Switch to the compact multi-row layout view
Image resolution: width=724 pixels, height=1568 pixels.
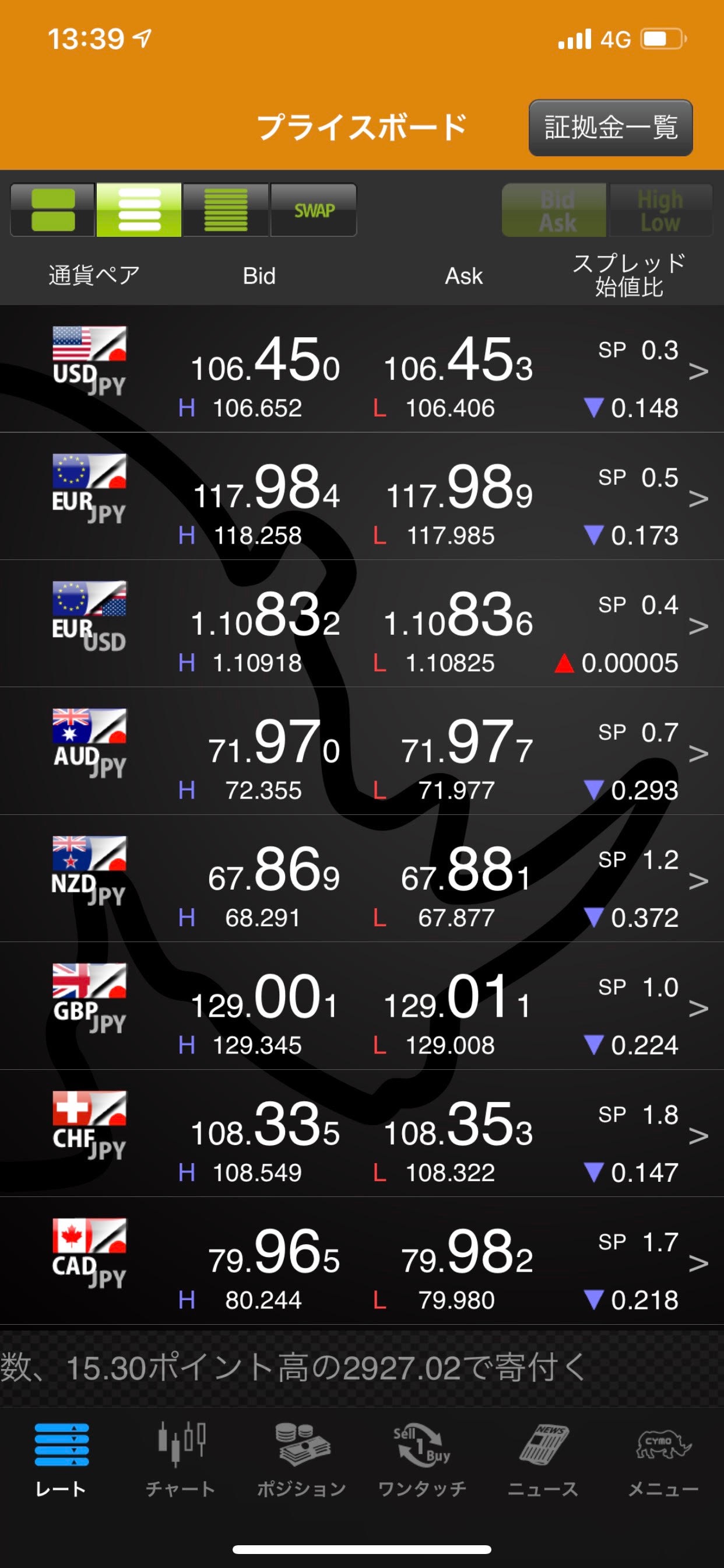point(226,210)
